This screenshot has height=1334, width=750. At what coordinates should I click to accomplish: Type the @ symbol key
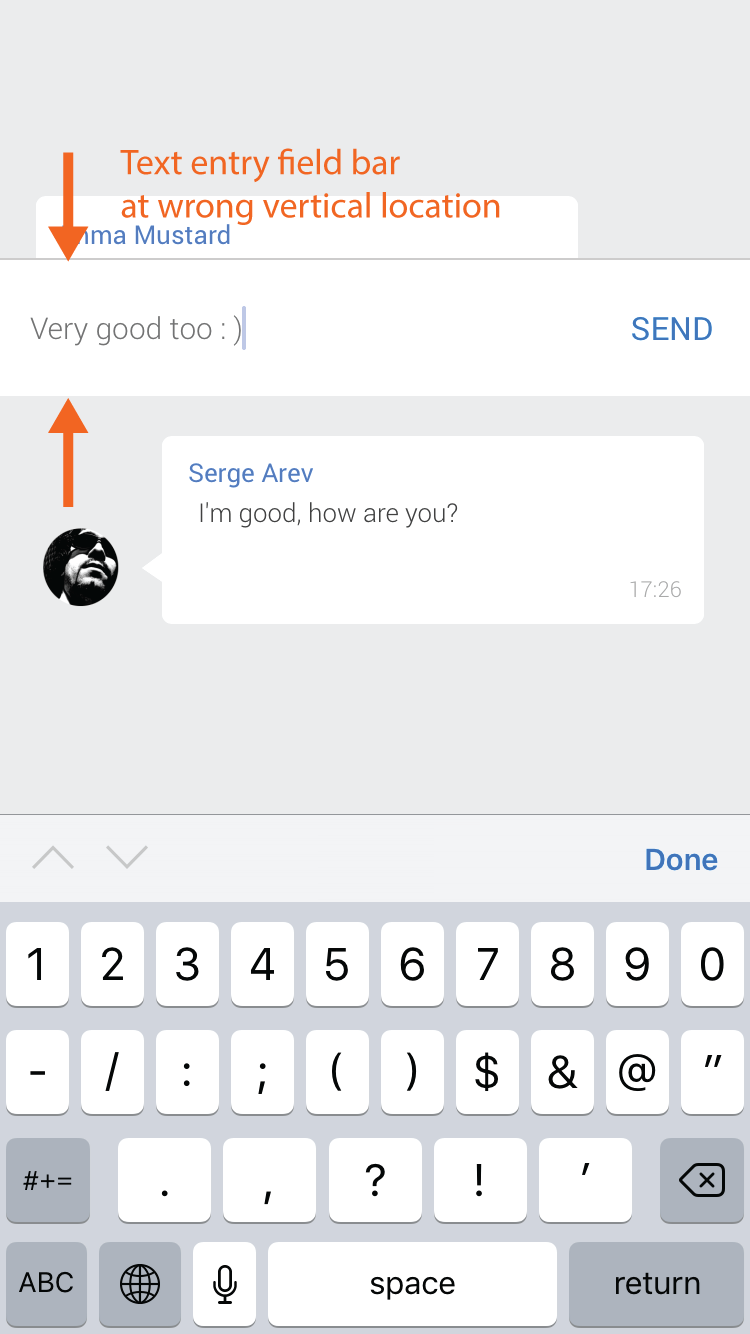(636, 1073)
